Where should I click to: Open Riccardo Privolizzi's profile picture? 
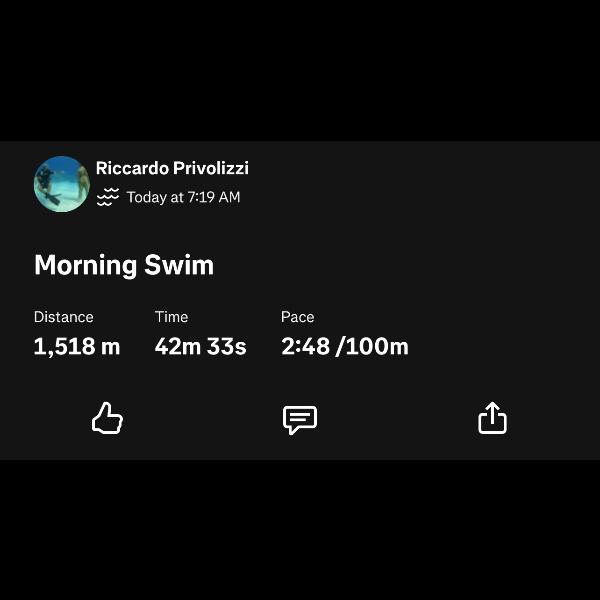click(61, 184)
